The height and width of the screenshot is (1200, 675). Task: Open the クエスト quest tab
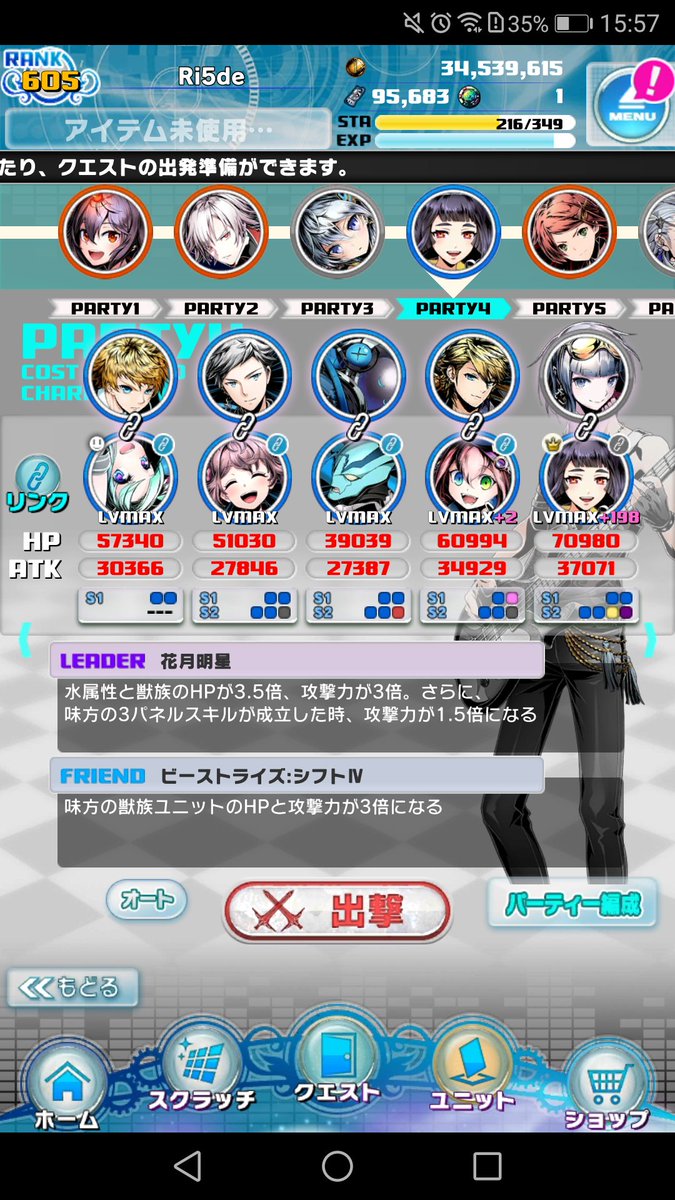coord(337,1060)
